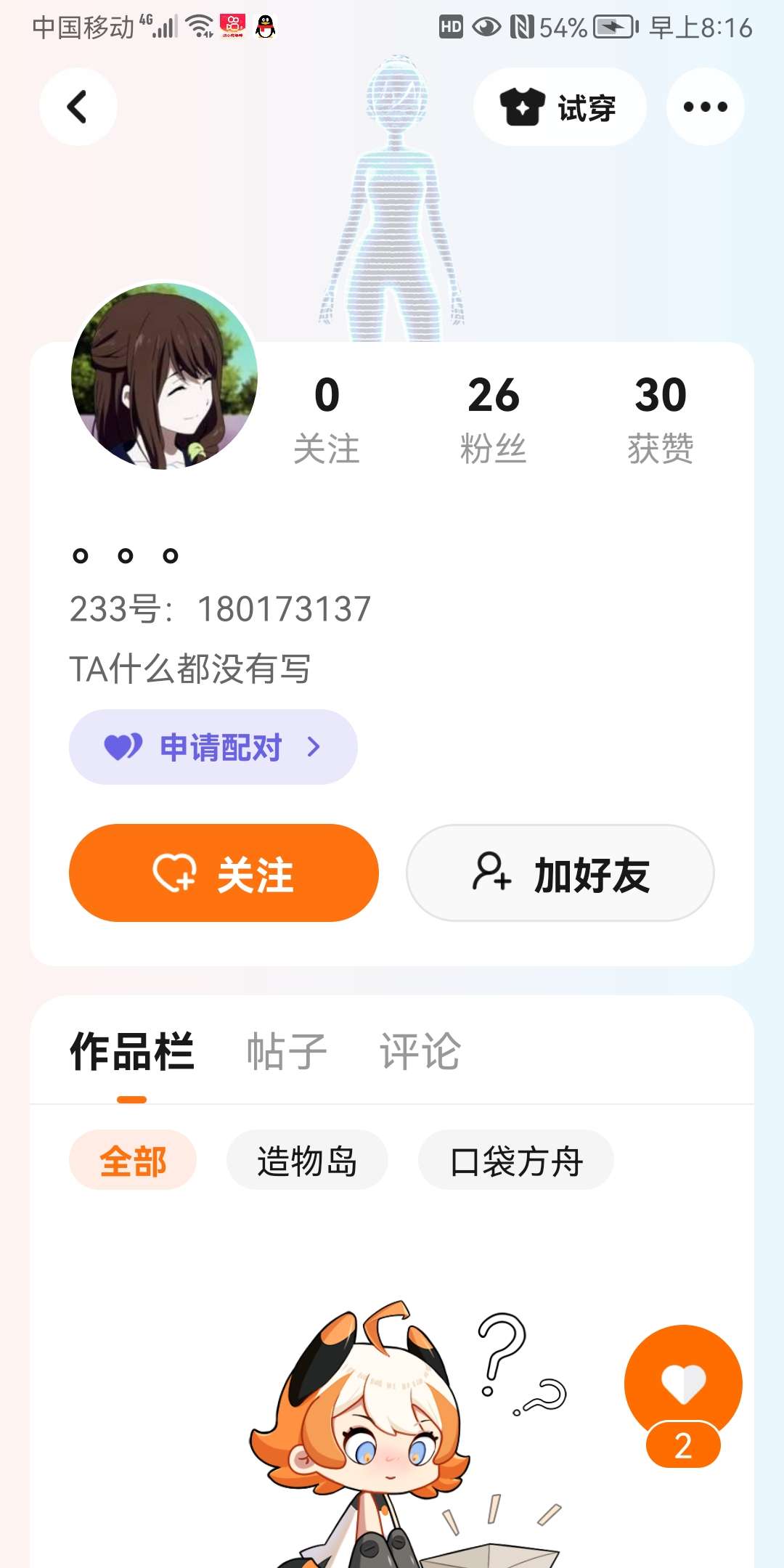Switch to the 评论 tab
The height and width of the screenshot is (1568, 784).
(x=420, y=1052)
